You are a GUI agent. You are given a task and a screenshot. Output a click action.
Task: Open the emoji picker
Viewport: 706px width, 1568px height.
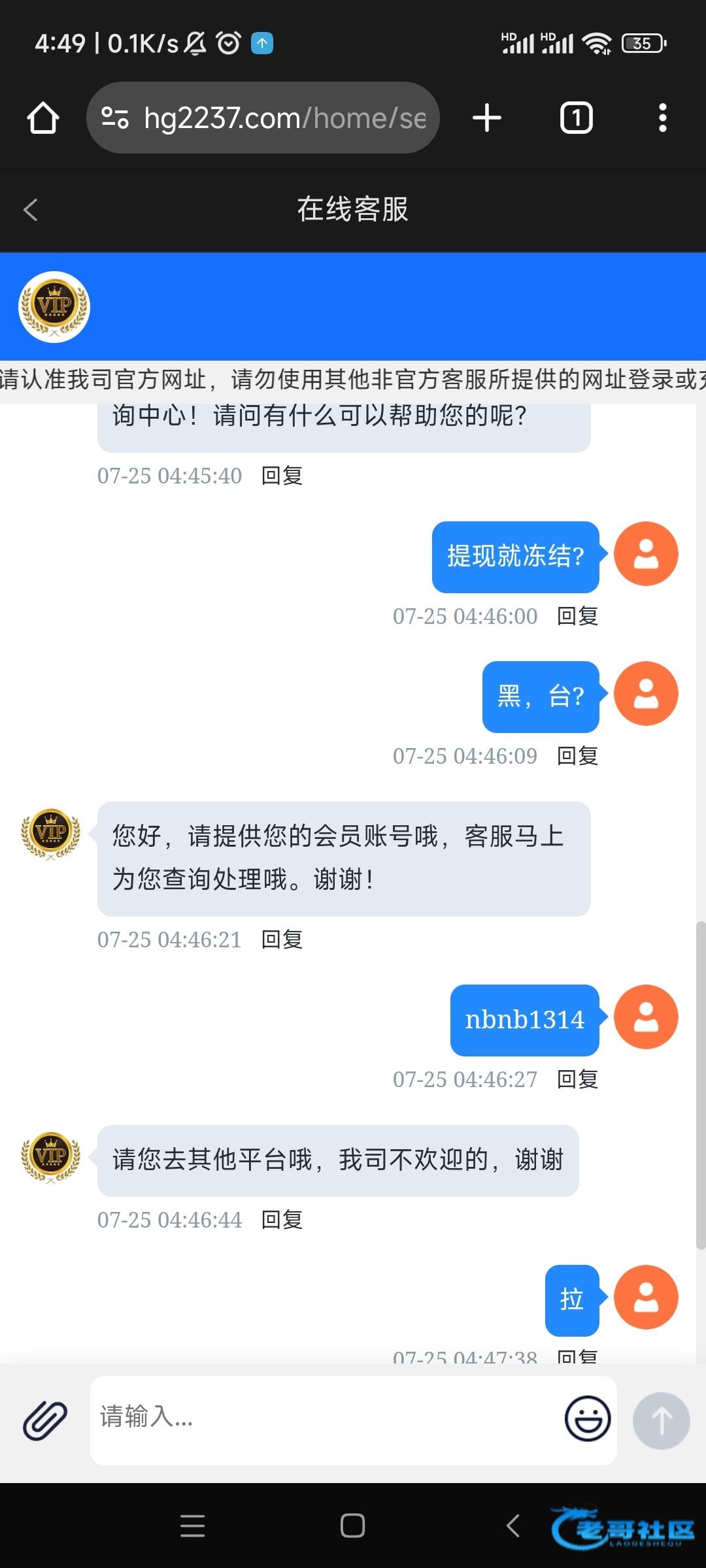tap(588, 1418)
